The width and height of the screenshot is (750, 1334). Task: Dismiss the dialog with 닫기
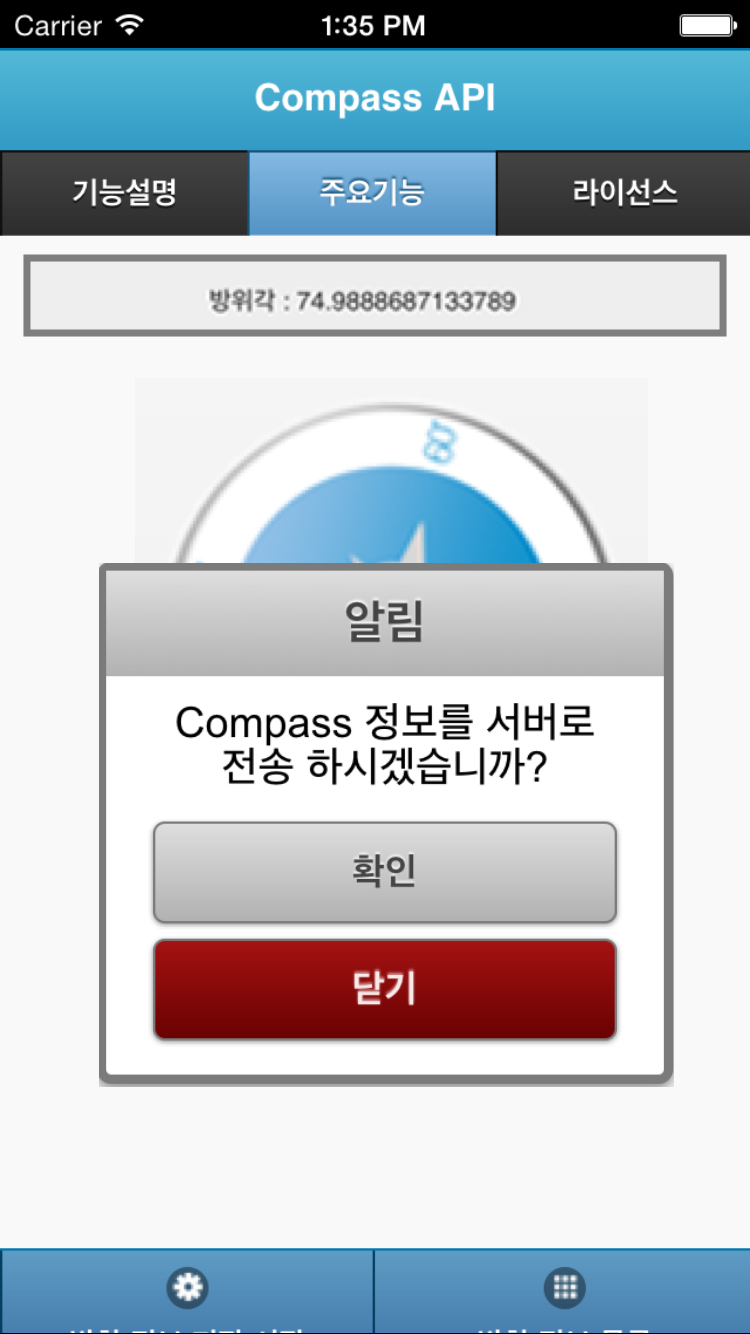(384, 989)
